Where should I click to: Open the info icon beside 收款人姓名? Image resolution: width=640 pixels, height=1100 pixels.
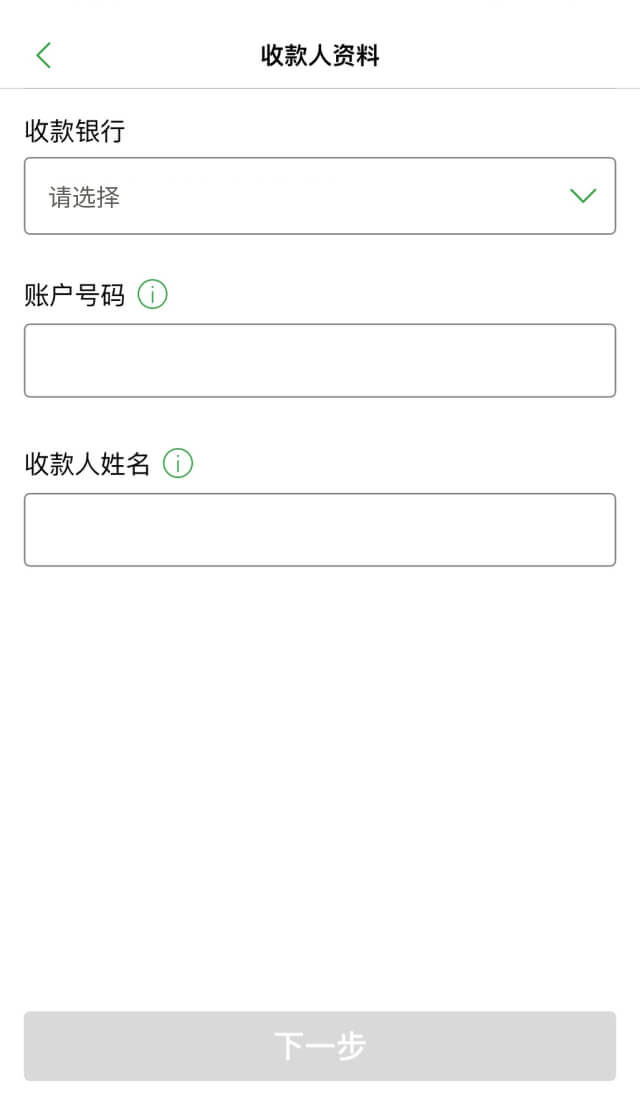pos(178,464)
